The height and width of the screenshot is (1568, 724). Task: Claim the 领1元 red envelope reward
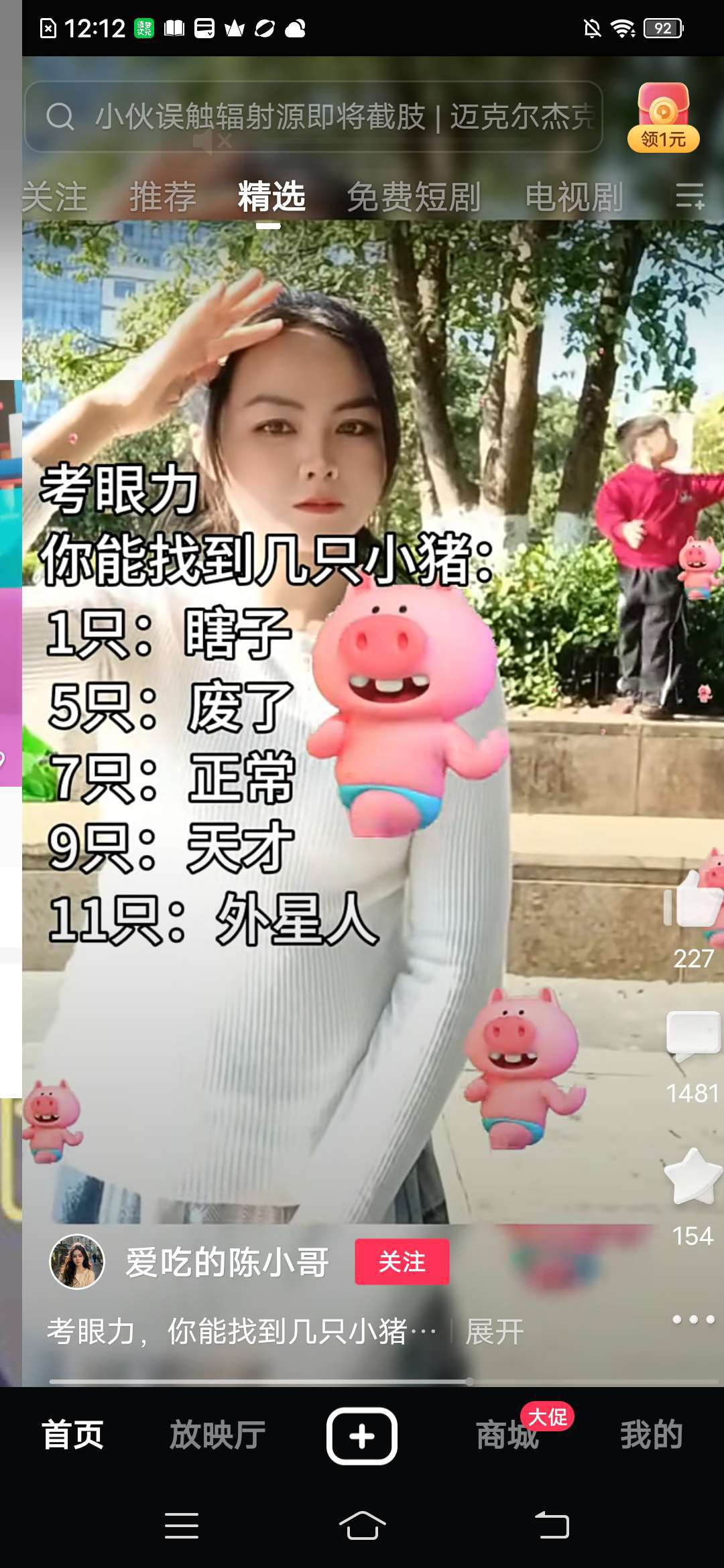point(663,118)
